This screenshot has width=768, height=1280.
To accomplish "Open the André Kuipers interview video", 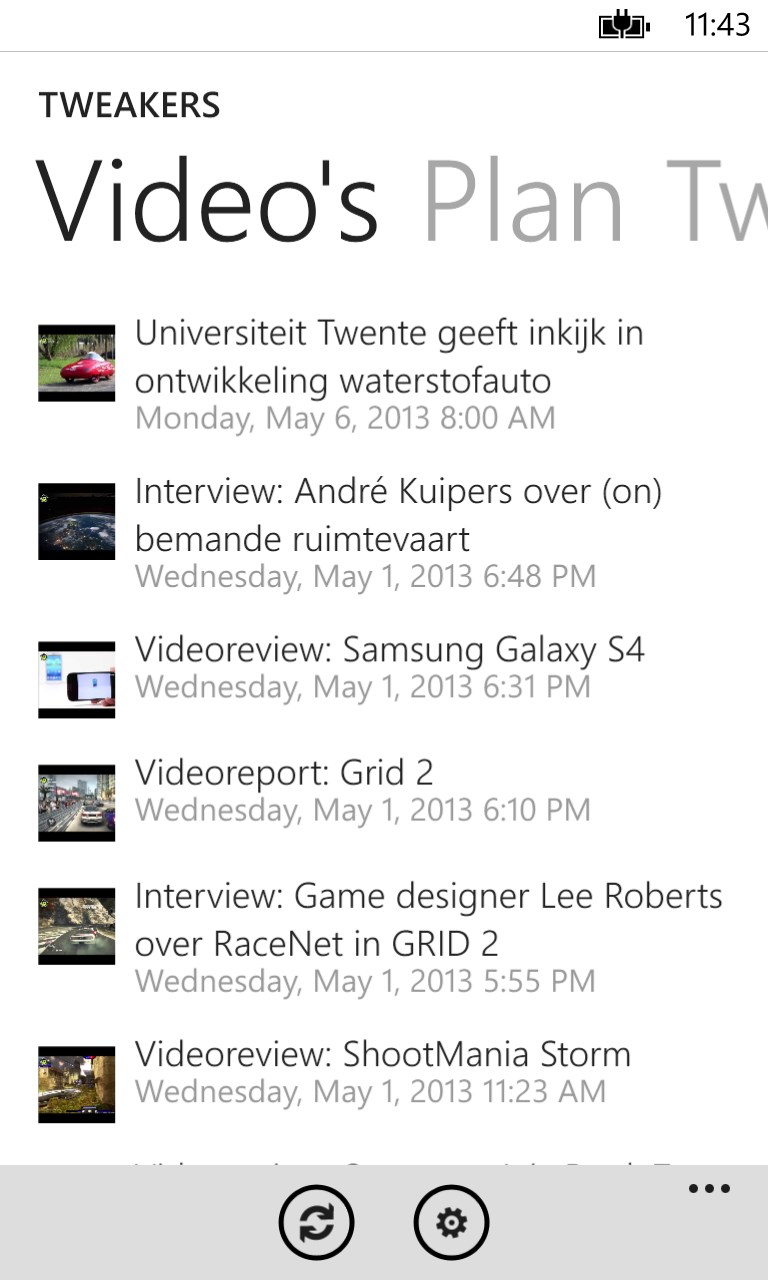I will pyautogui.click(x=397, y=516).
